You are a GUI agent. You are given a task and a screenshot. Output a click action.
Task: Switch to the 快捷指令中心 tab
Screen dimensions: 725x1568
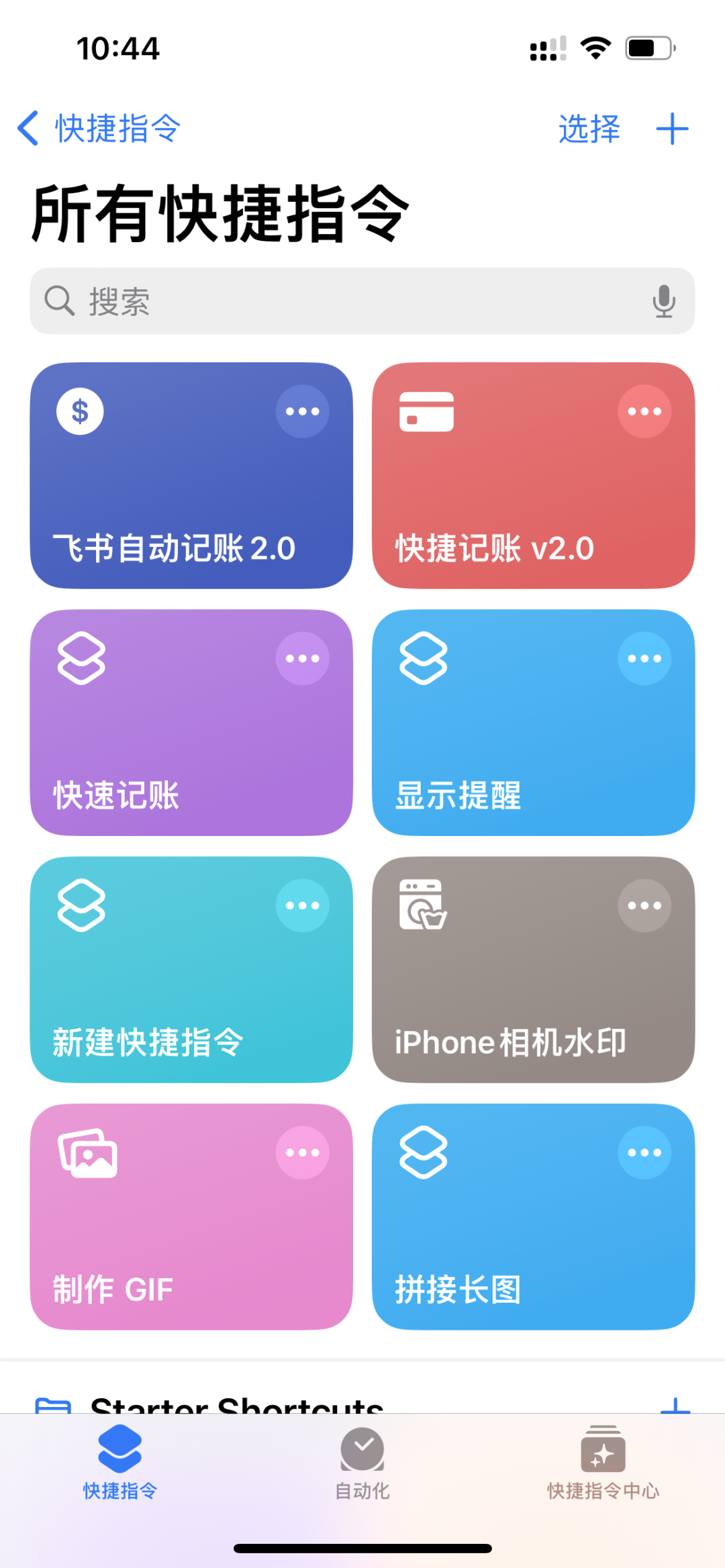tap(603, 1472)
